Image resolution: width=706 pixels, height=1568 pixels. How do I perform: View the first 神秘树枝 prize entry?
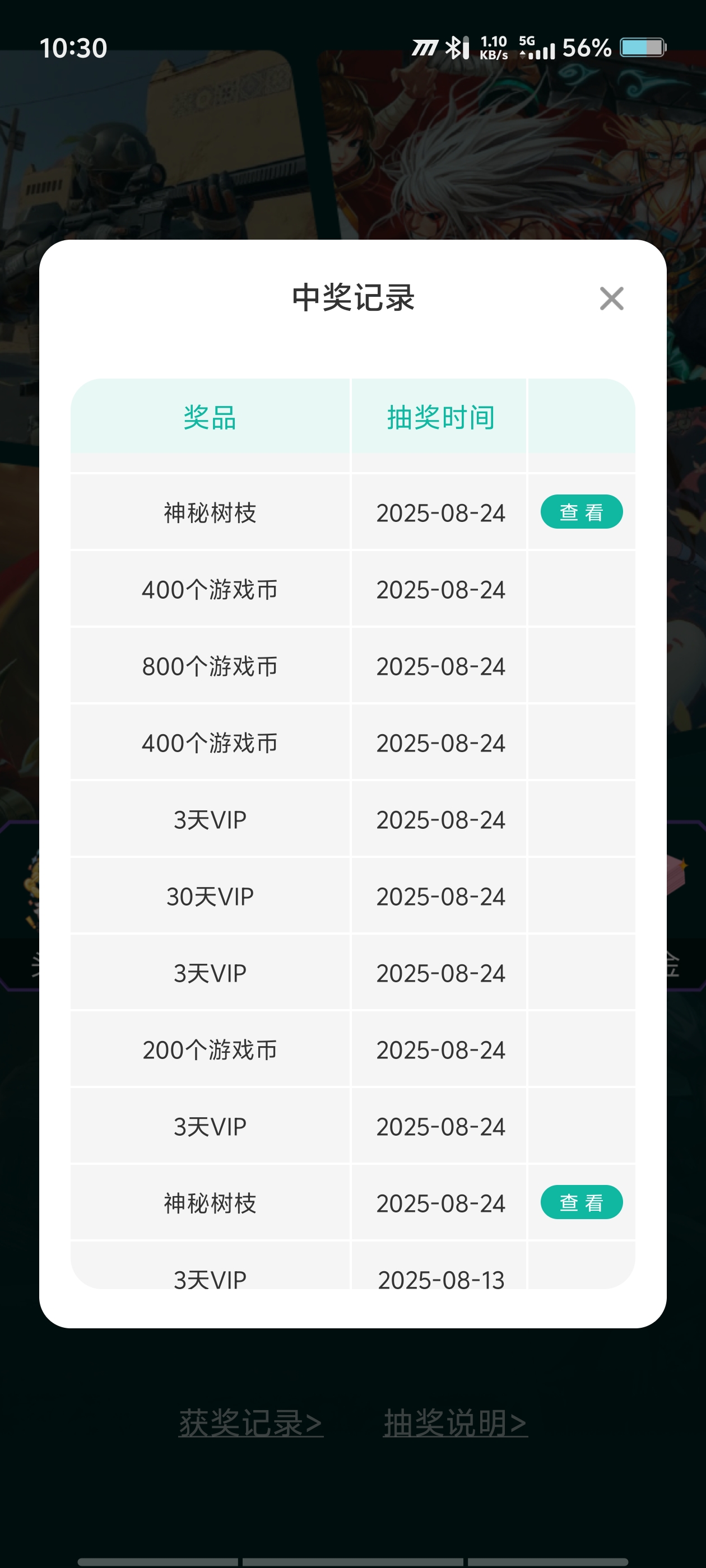(x=581, y=512)
